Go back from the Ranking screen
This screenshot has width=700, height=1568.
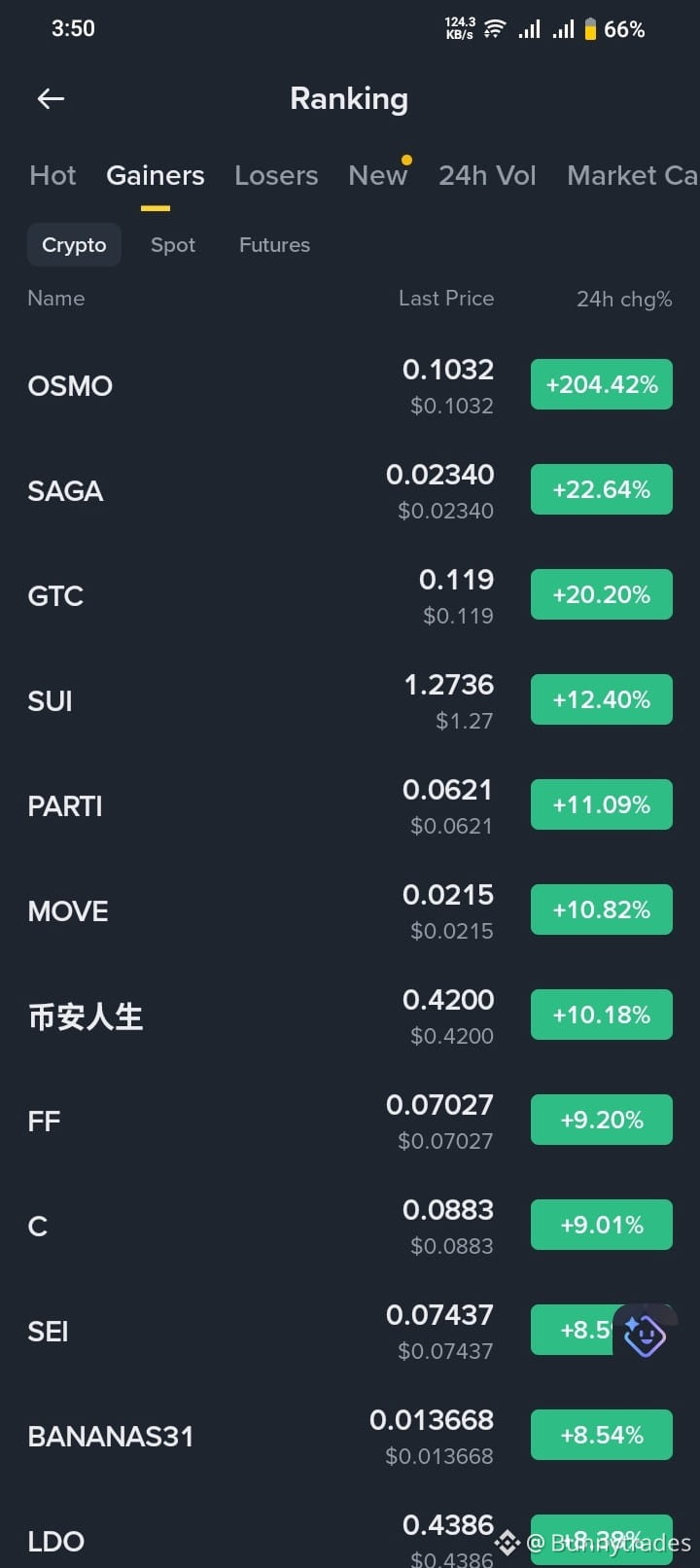coord(51,98)
